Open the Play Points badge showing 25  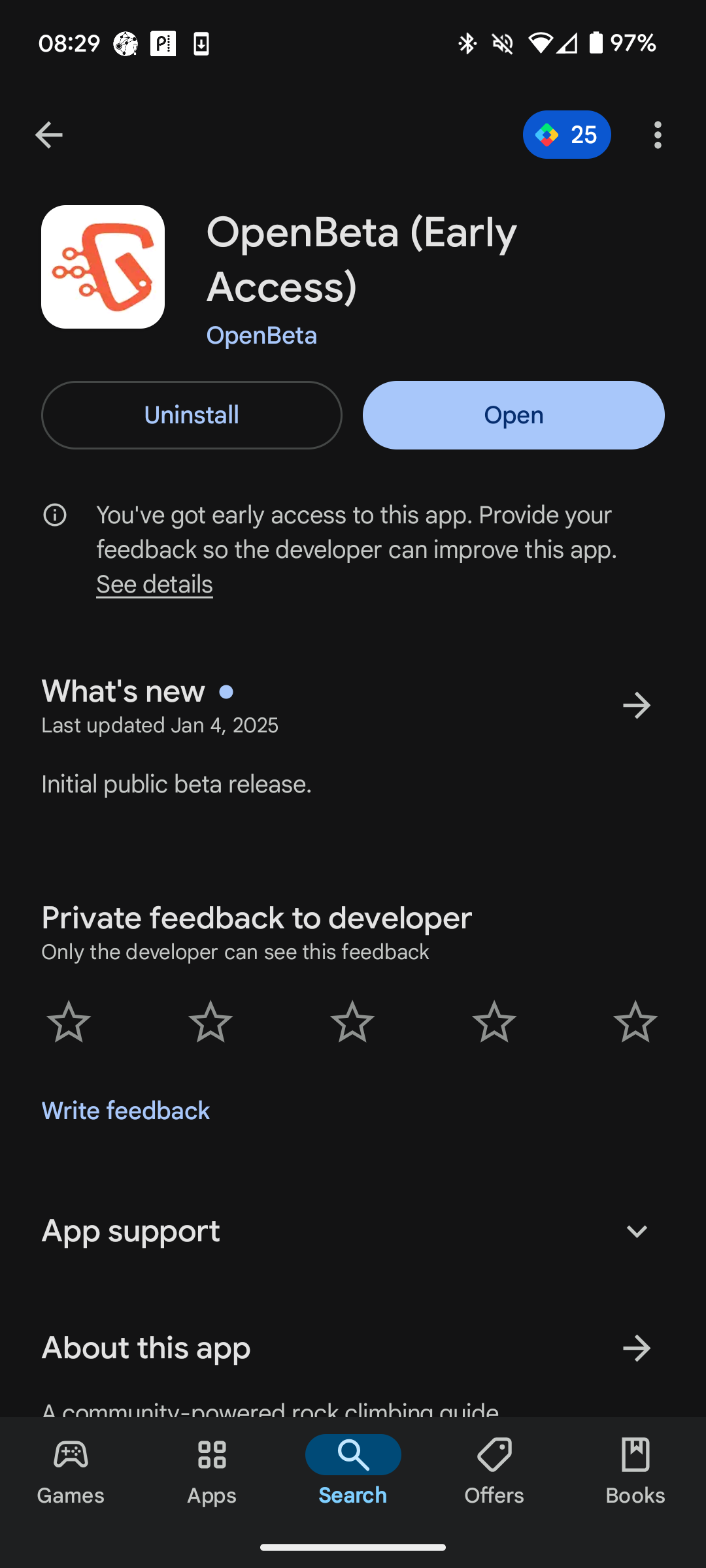tap(567, 135)
